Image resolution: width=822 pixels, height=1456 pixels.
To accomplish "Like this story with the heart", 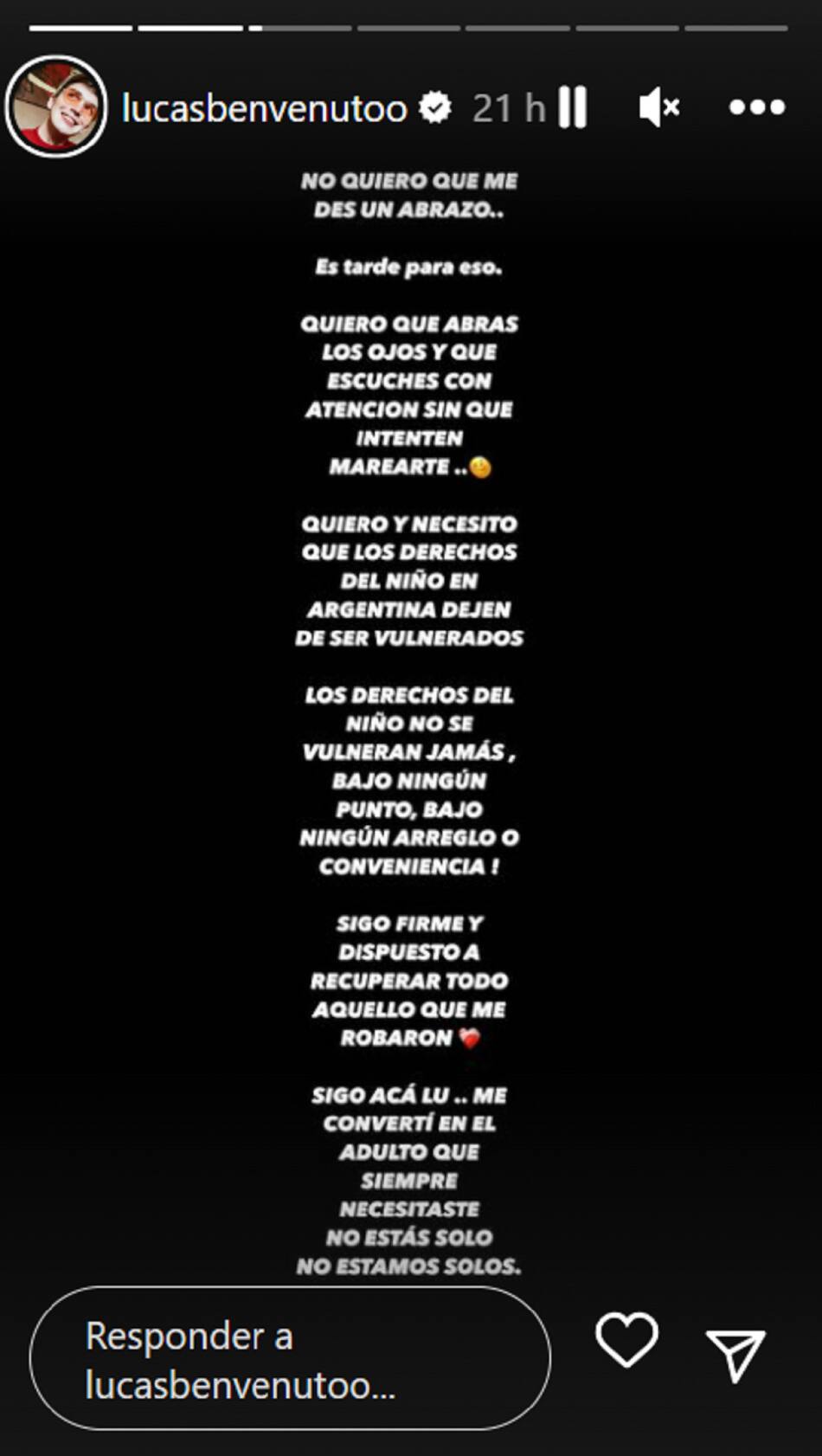I will 626,1339.
